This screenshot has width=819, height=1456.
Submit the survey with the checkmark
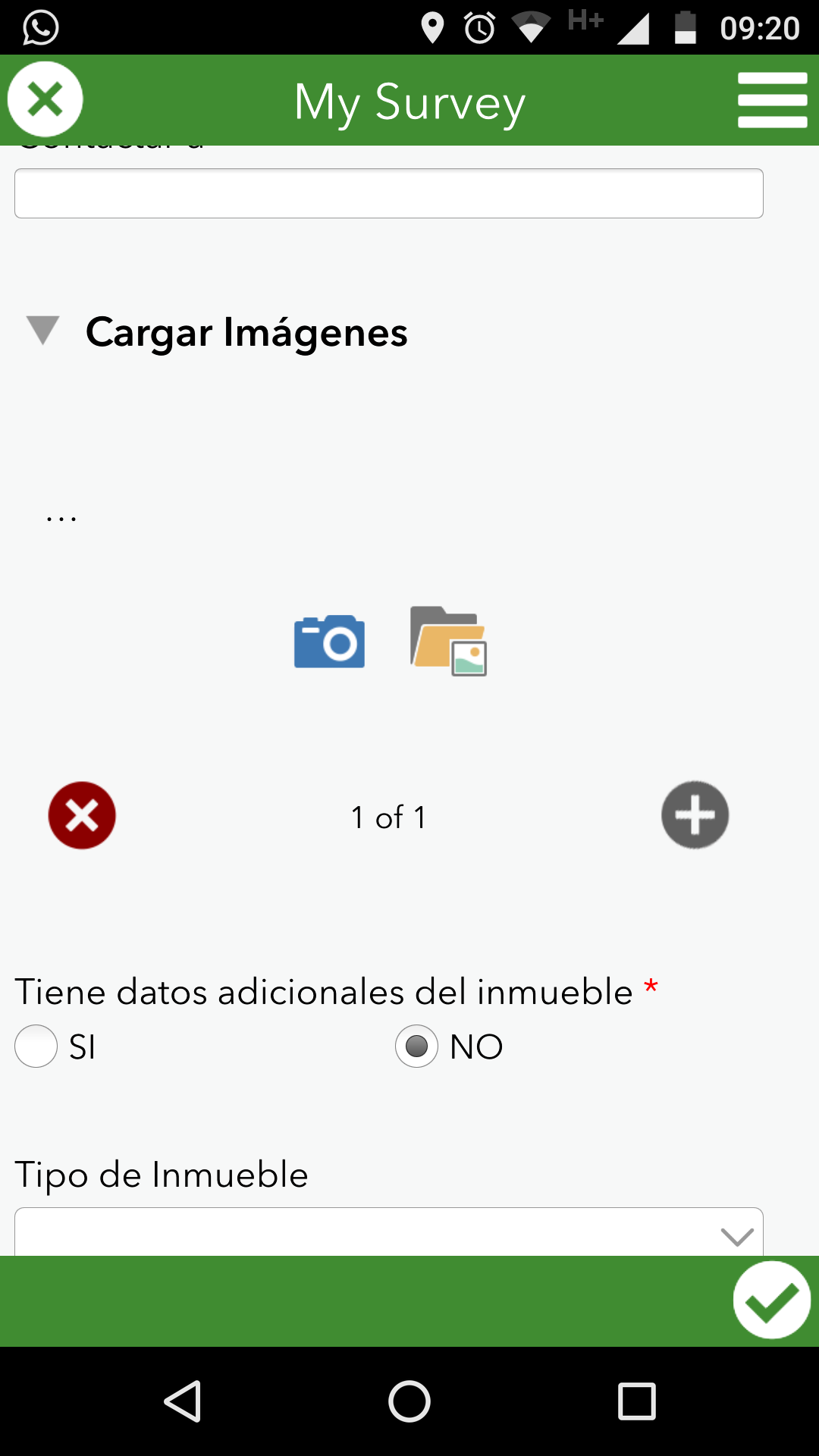click(x=771, y=1301)
